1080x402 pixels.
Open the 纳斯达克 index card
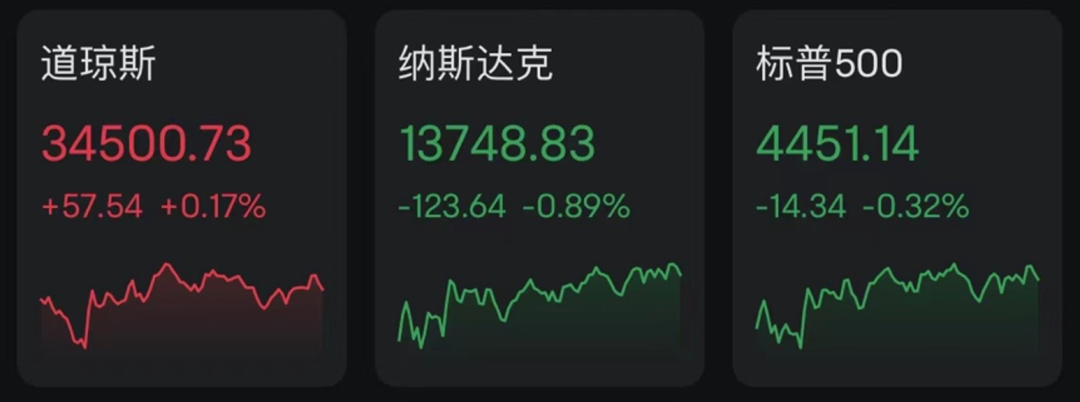coord(539,198)
